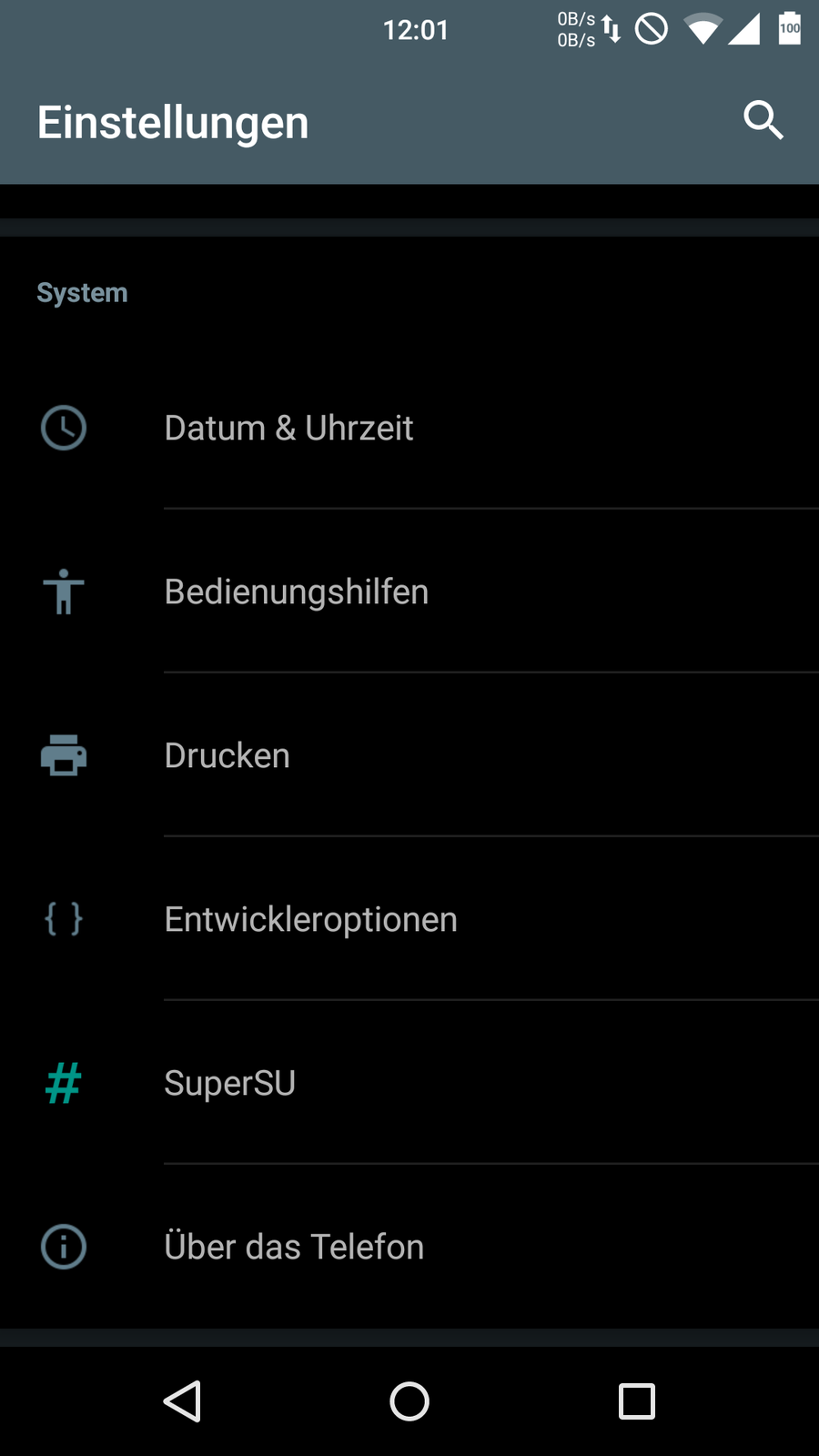Image resolution: width=819 pixels, height=1456 pixels.
Task: Tap the home button
Action: coord(409,1401)
